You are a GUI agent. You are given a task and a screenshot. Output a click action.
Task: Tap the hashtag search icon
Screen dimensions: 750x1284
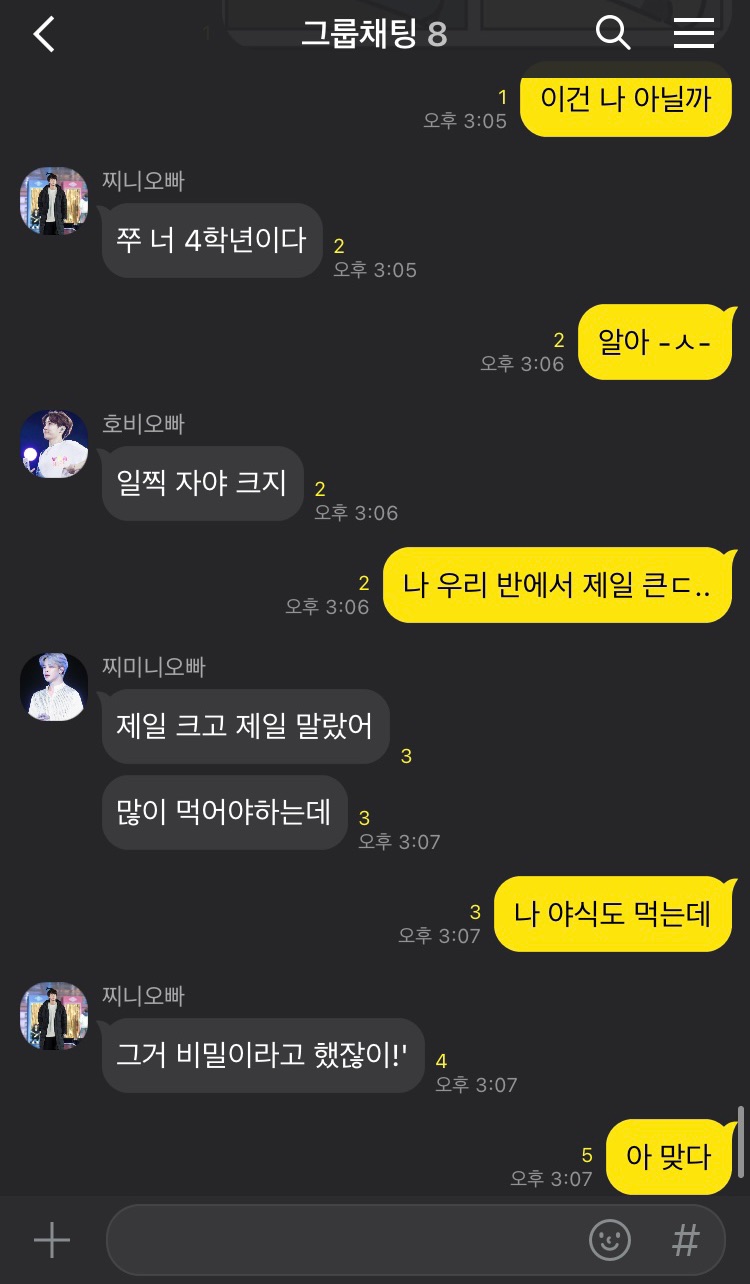tap(685, 1241)
